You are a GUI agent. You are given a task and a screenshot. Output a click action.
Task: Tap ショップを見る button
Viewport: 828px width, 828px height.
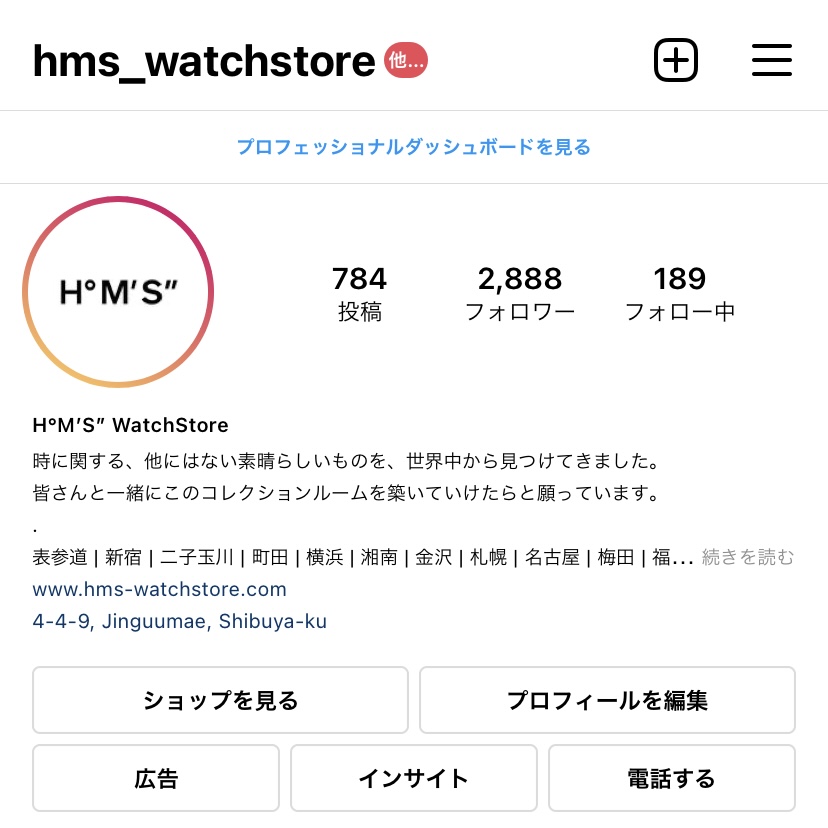click(x=220, y=700)
